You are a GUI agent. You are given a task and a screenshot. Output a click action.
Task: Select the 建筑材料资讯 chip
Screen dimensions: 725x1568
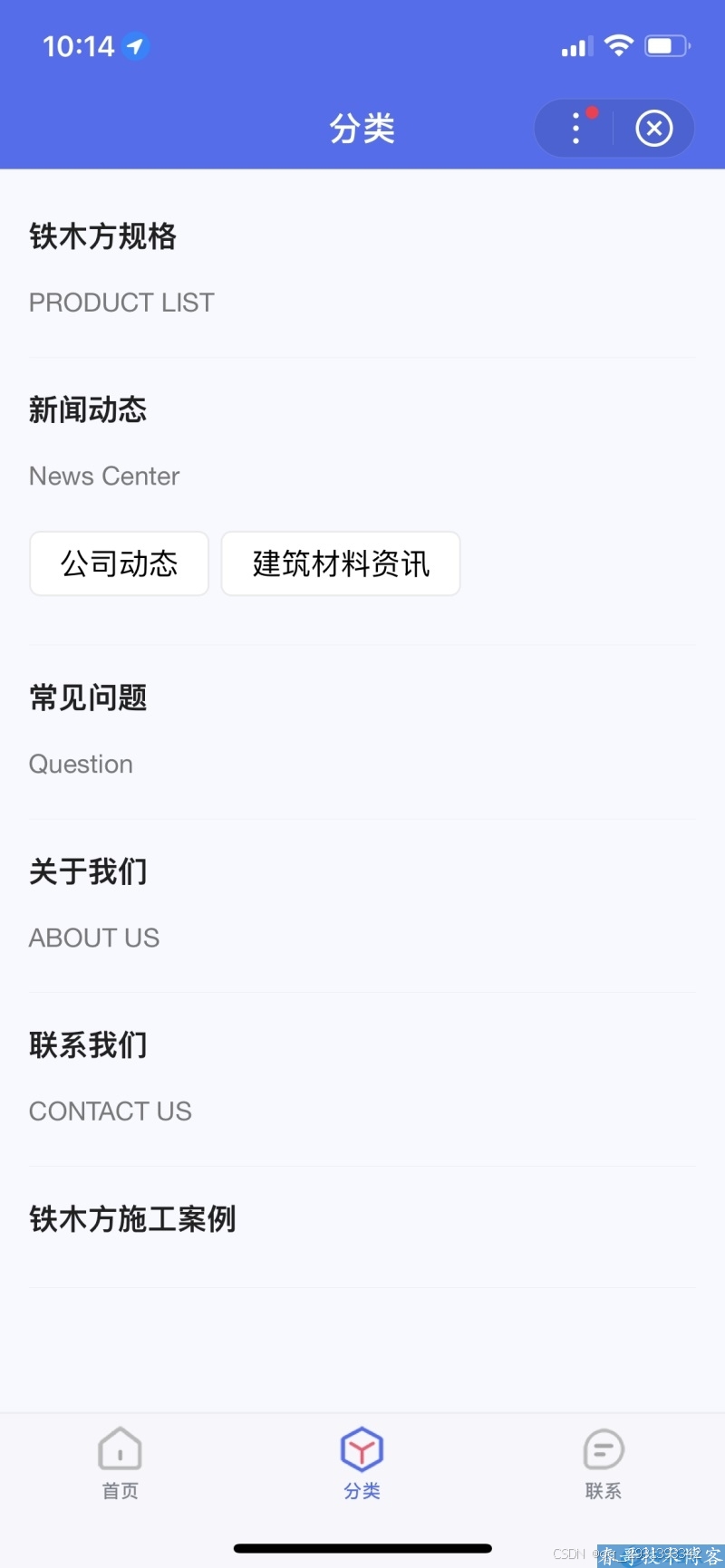[x=341, y=563]
